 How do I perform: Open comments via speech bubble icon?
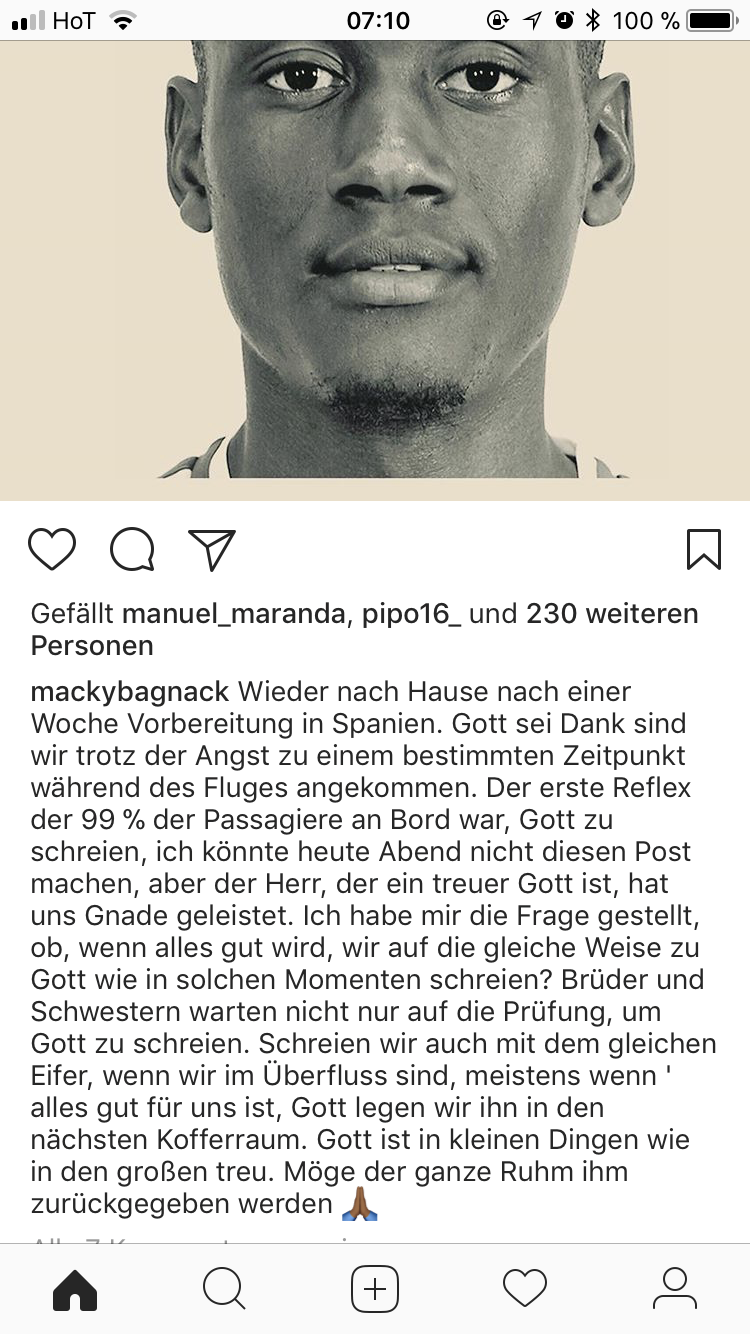pyautogui.click(x=132, y=549)
